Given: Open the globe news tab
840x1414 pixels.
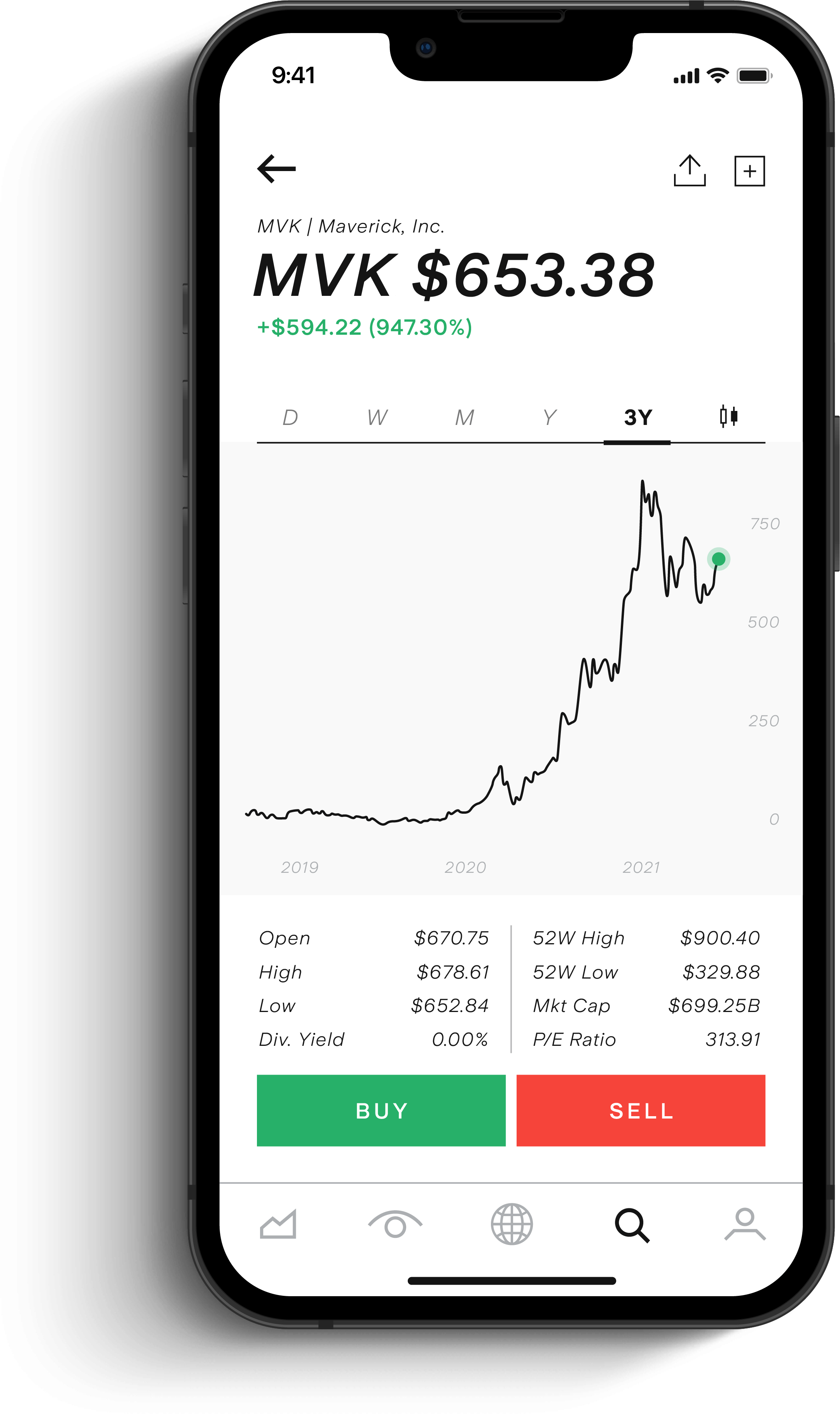Looking at the screenshot, I should pos(512,1224).
